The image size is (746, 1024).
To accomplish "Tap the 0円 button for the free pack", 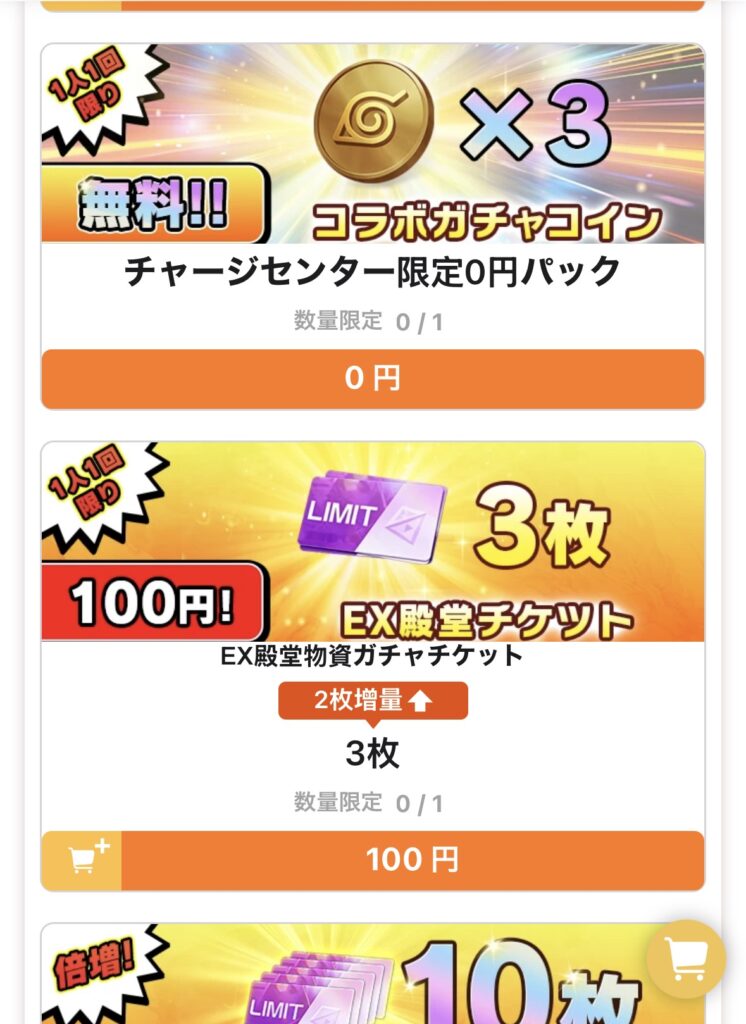I will 372,379.
